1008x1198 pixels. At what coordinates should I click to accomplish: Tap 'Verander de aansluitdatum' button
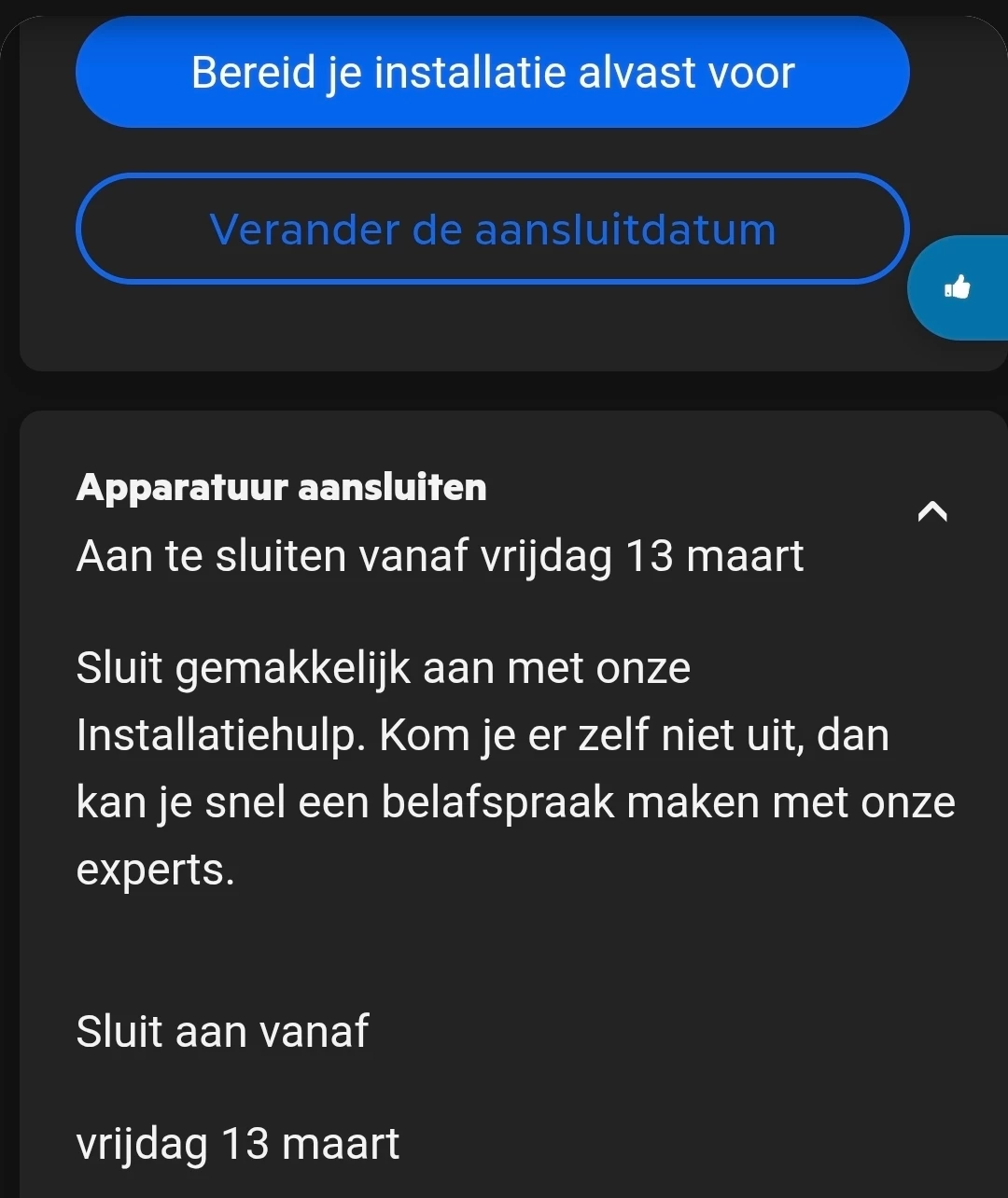click(492, 229)
